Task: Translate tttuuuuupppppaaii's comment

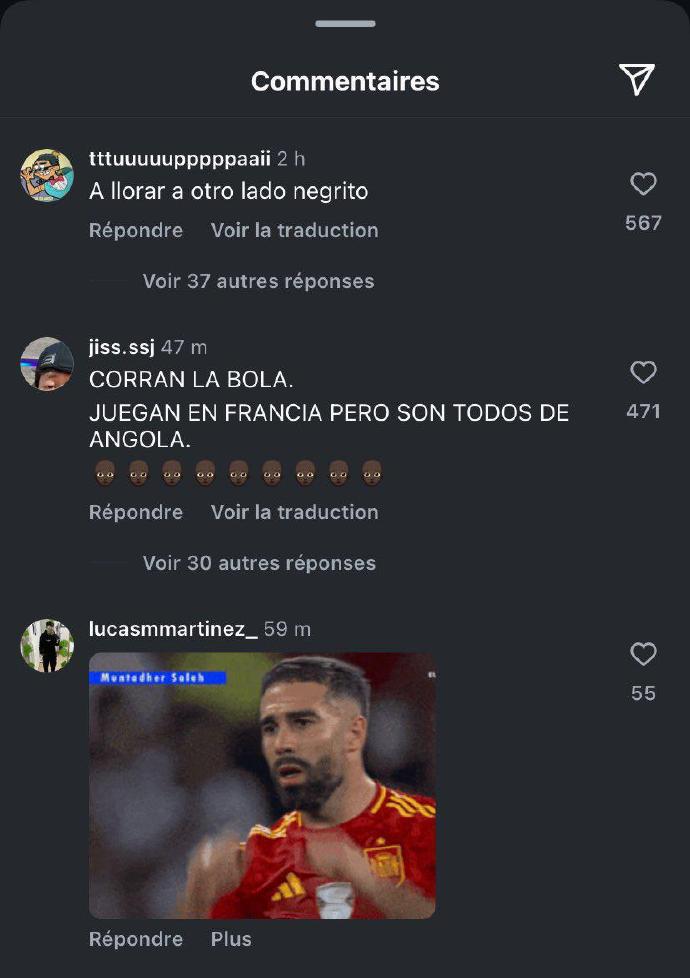Action: [294, 230]
